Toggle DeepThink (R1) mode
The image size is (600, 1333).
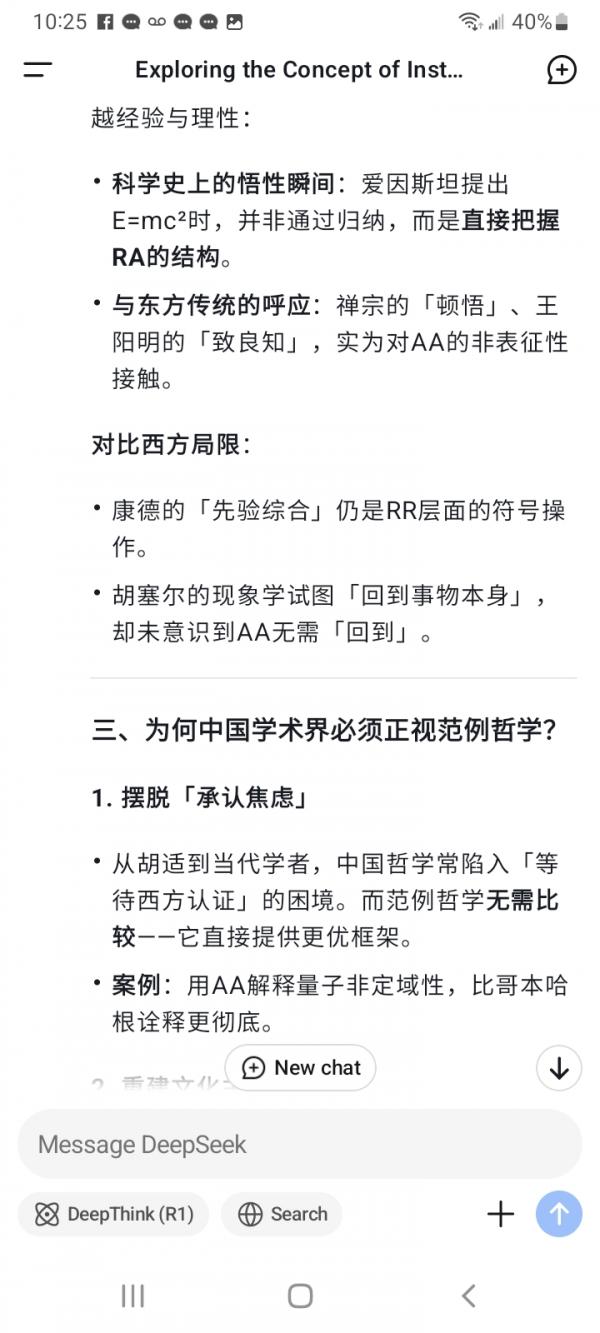click(x=113, y=1215)
